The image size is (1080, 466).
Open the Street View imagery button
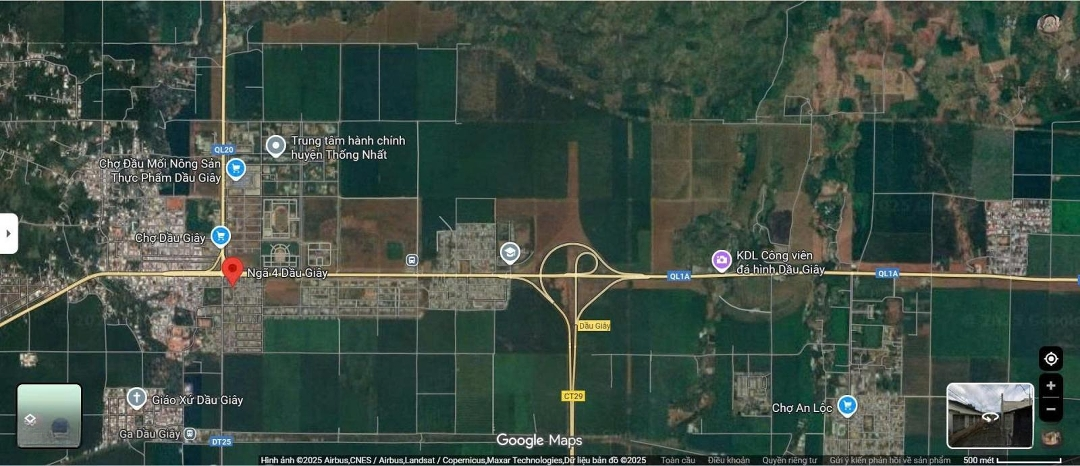1050,437
